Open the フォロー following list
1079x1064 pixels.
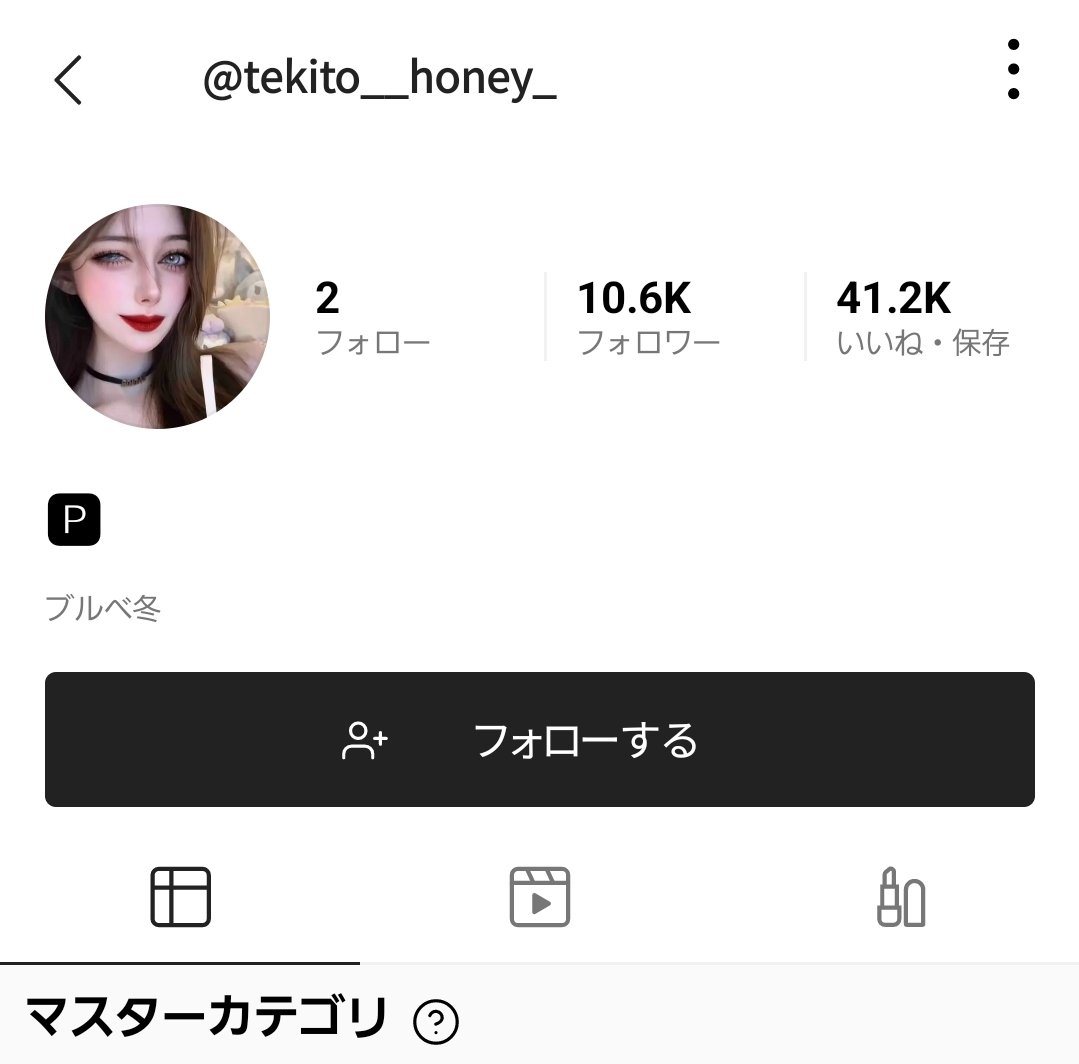coord(372,318)
